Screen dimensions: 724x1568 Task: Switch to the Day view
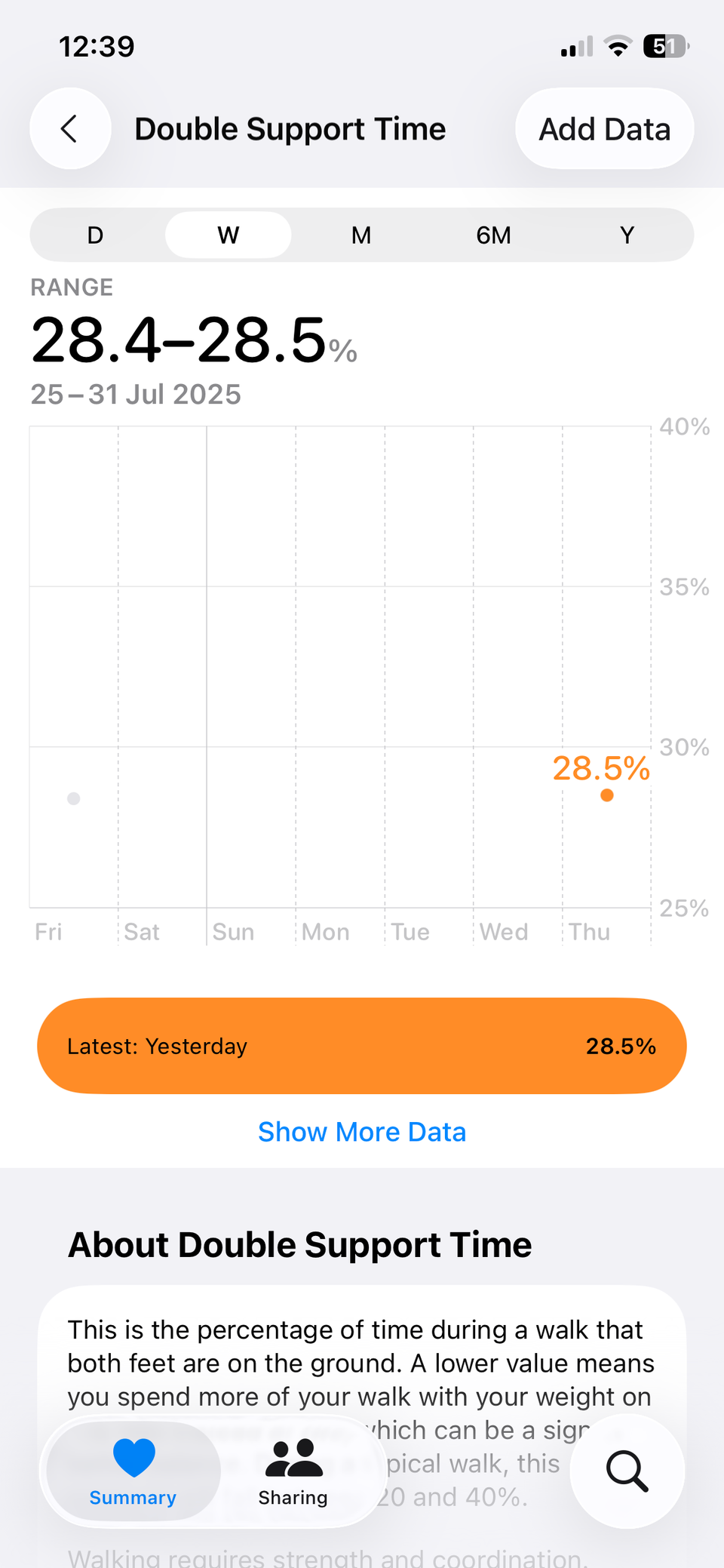pyautogui.click(x=94, y=235)
